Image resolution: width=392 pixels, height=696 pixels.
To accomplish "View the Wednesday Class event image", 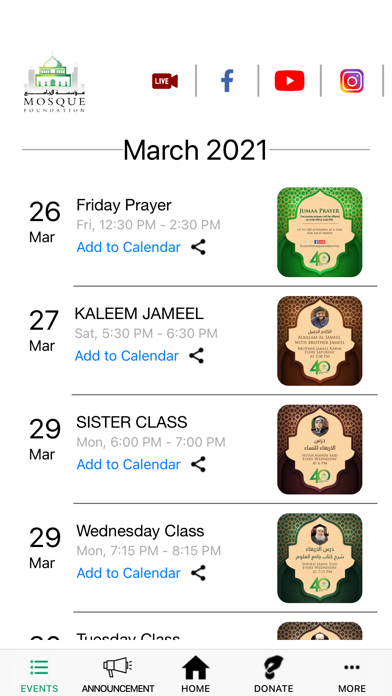I will click(320, 558).
